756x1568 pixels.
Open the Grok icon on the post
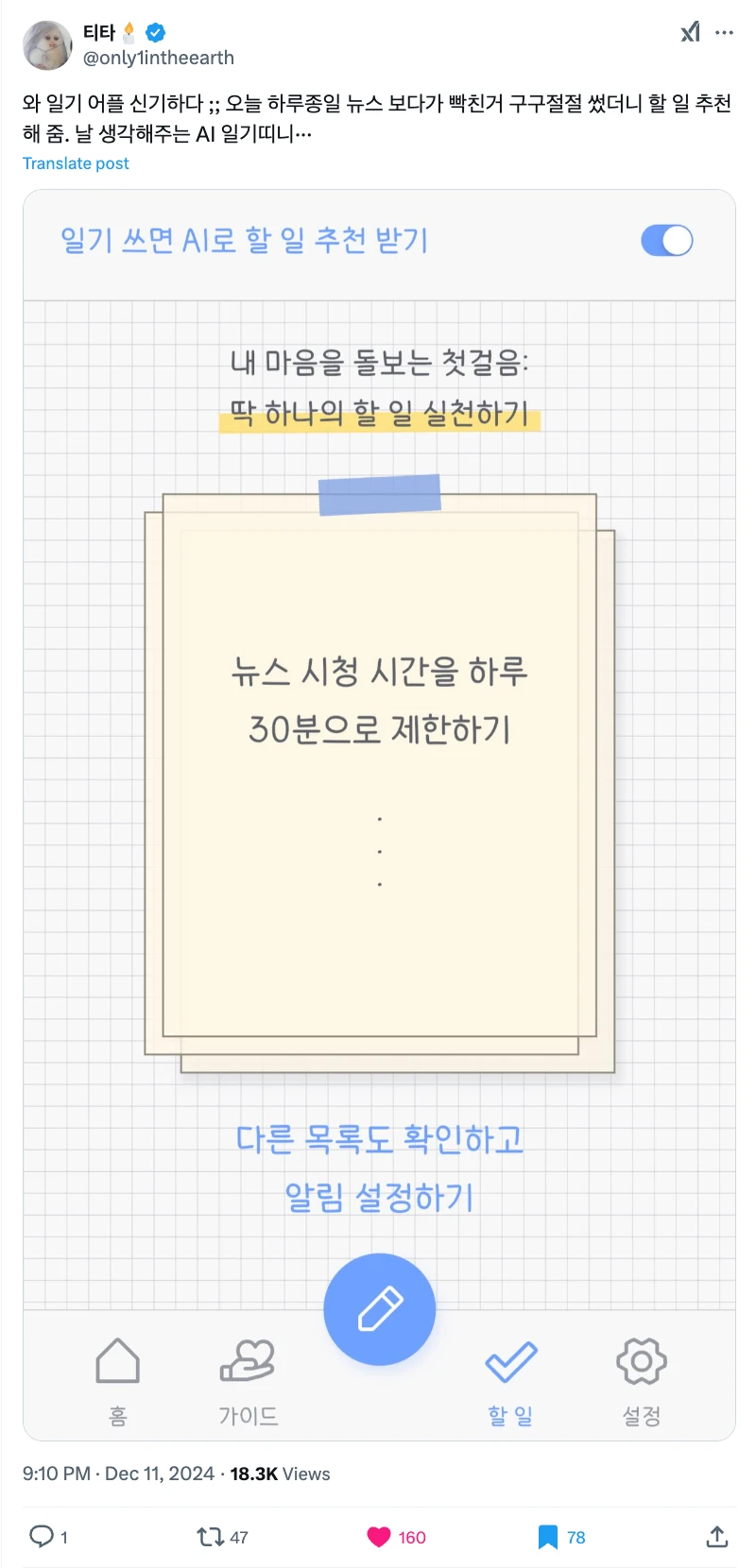point(691,32)
